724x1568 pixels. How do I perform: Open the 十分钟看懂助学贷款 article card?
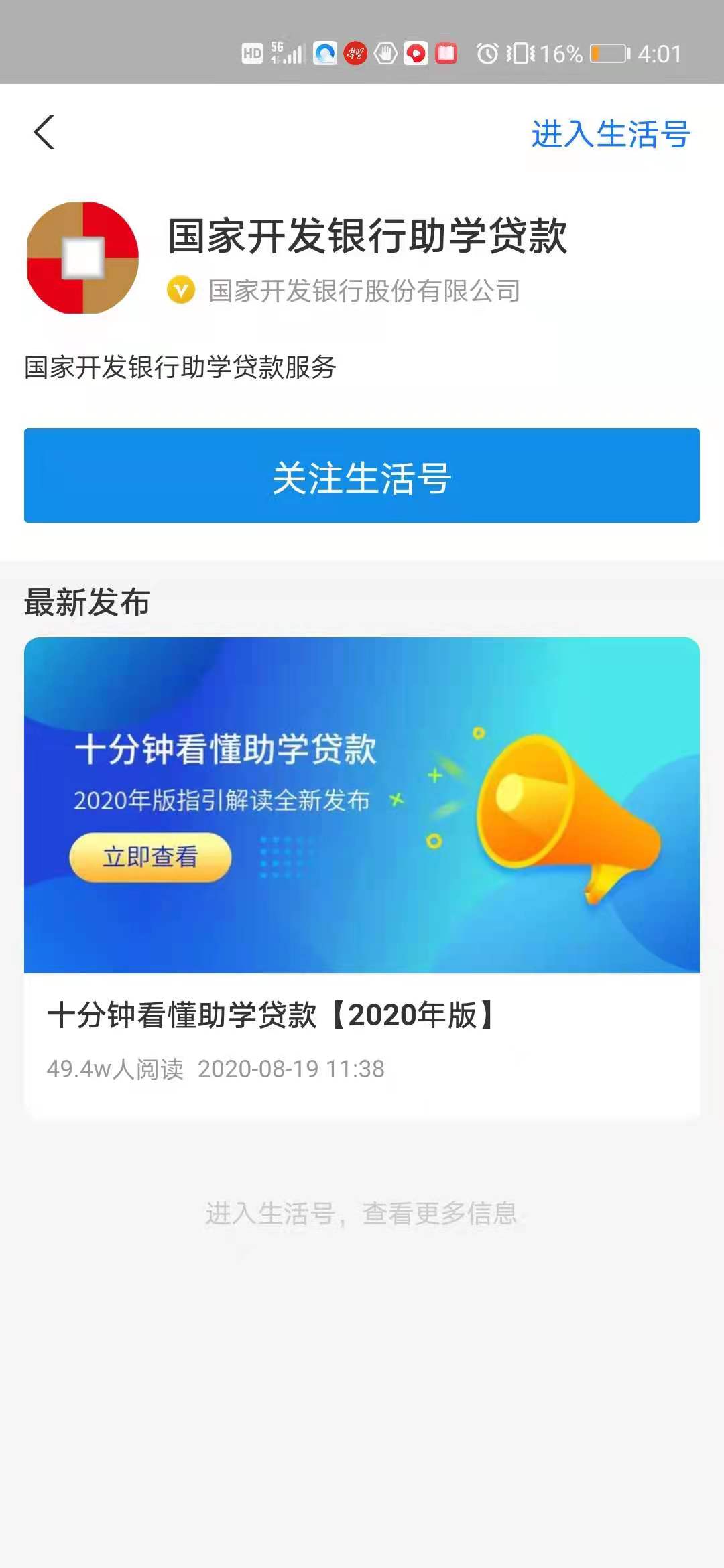(x=362, y=871)
